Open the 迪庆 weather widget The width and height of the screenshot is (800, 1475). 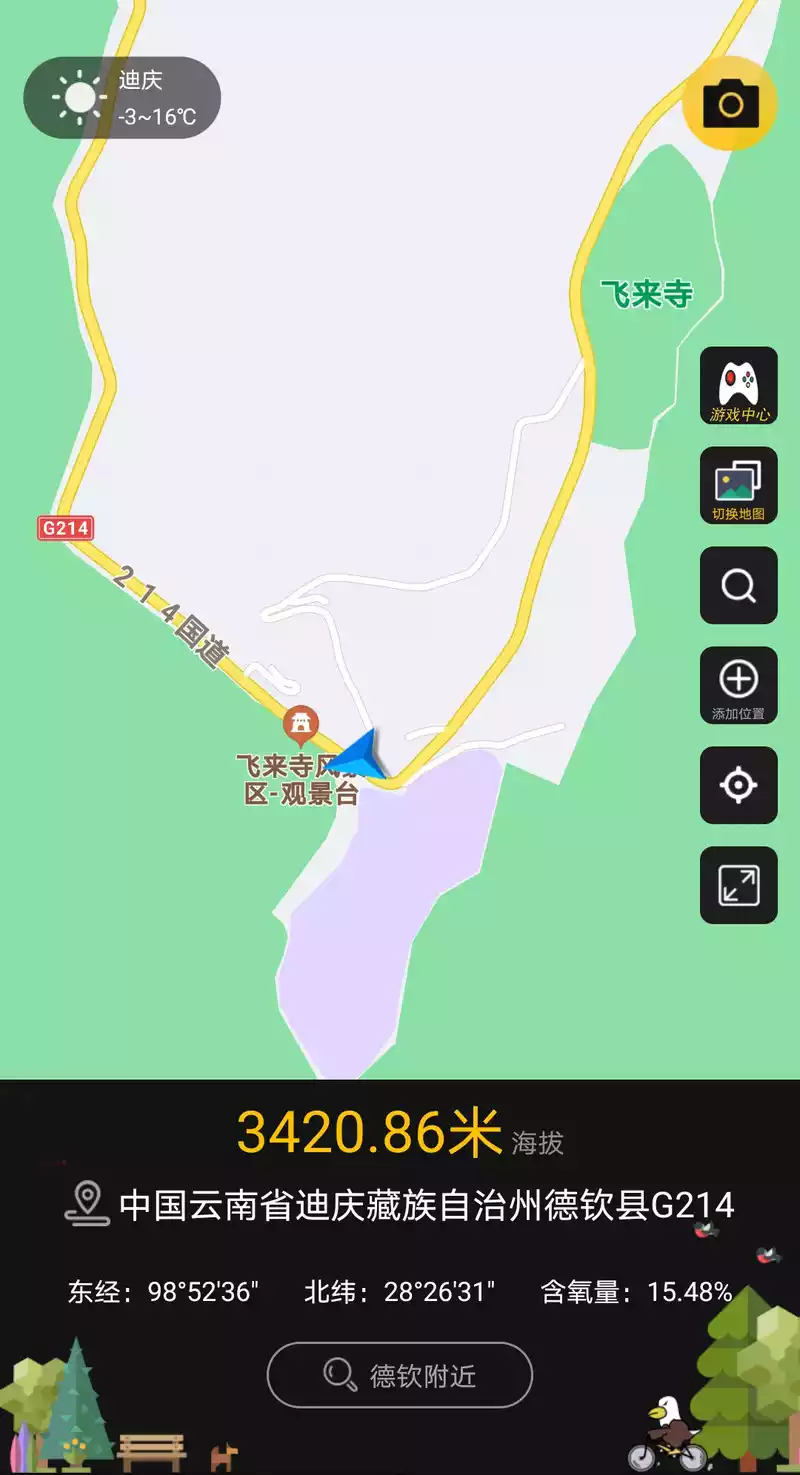pos(122,98)
